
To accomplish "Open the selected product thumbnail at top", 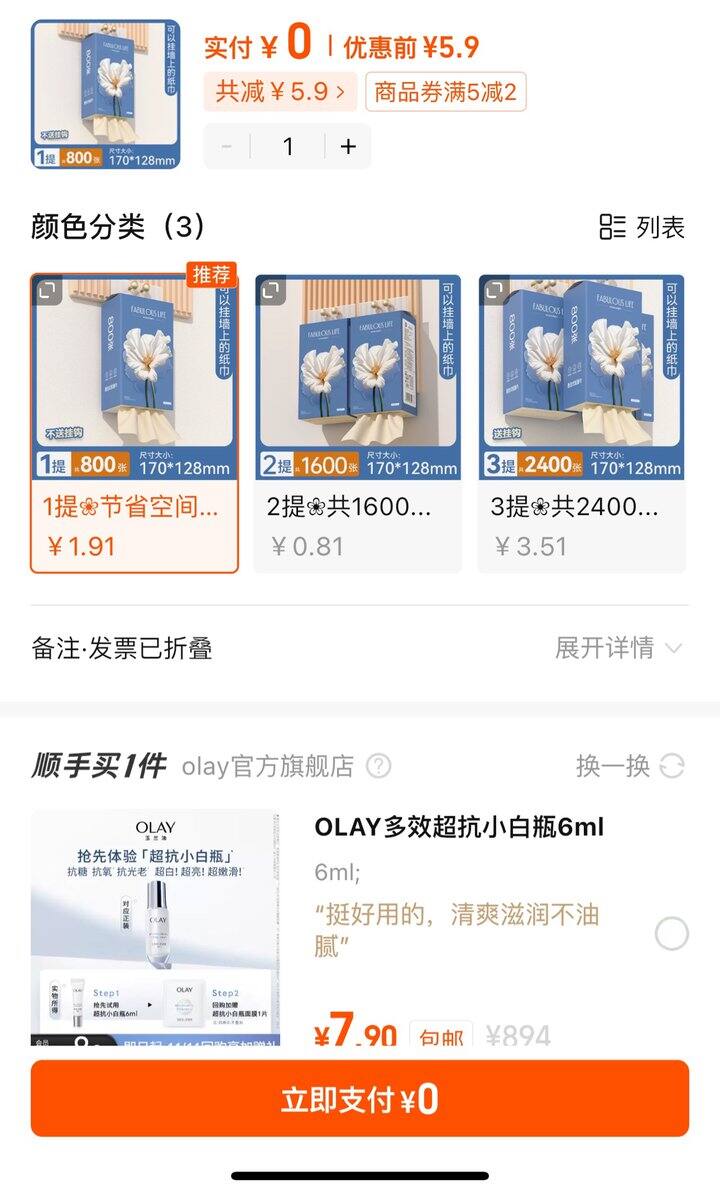I will point(106,94).
